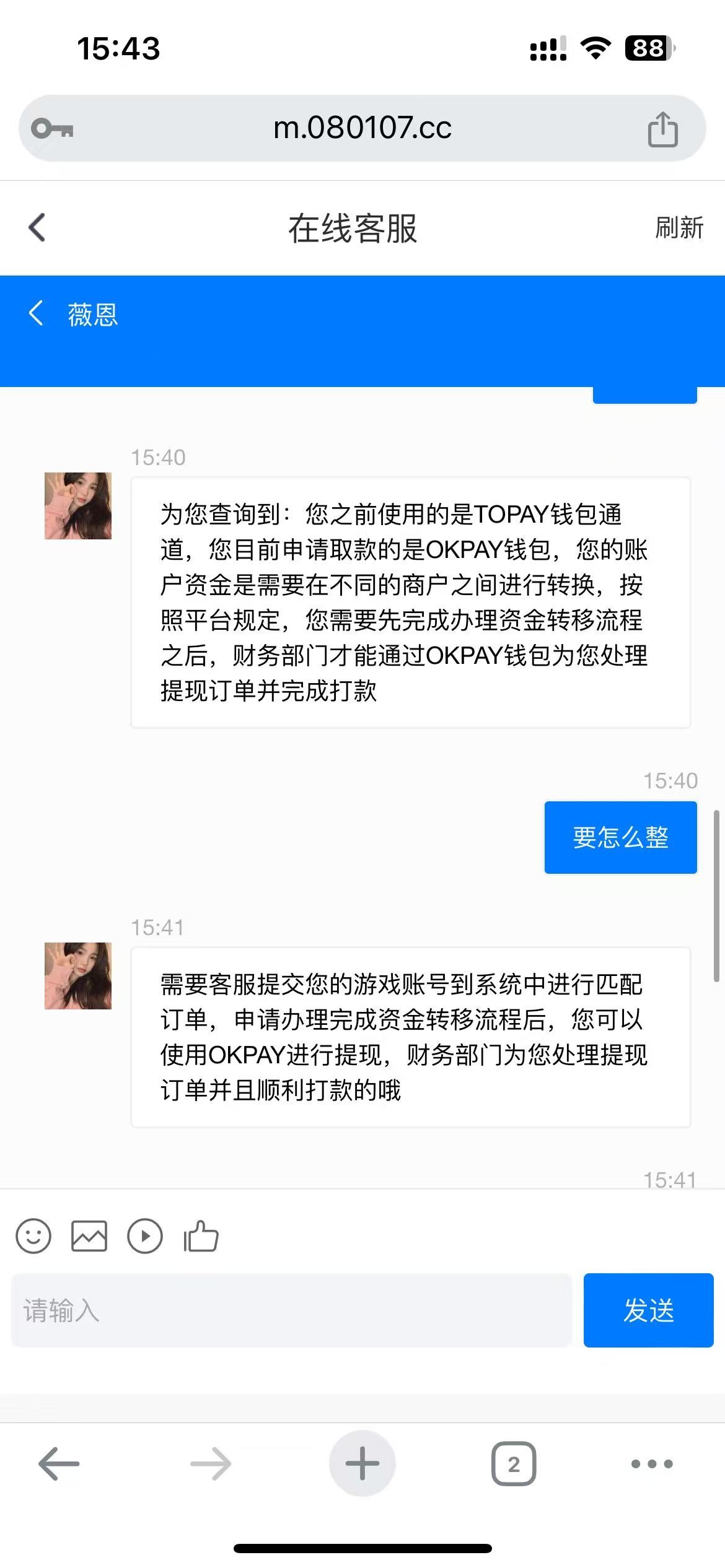Focus the 请输入 message field

pyautogui.click(x=291, y=1310)
